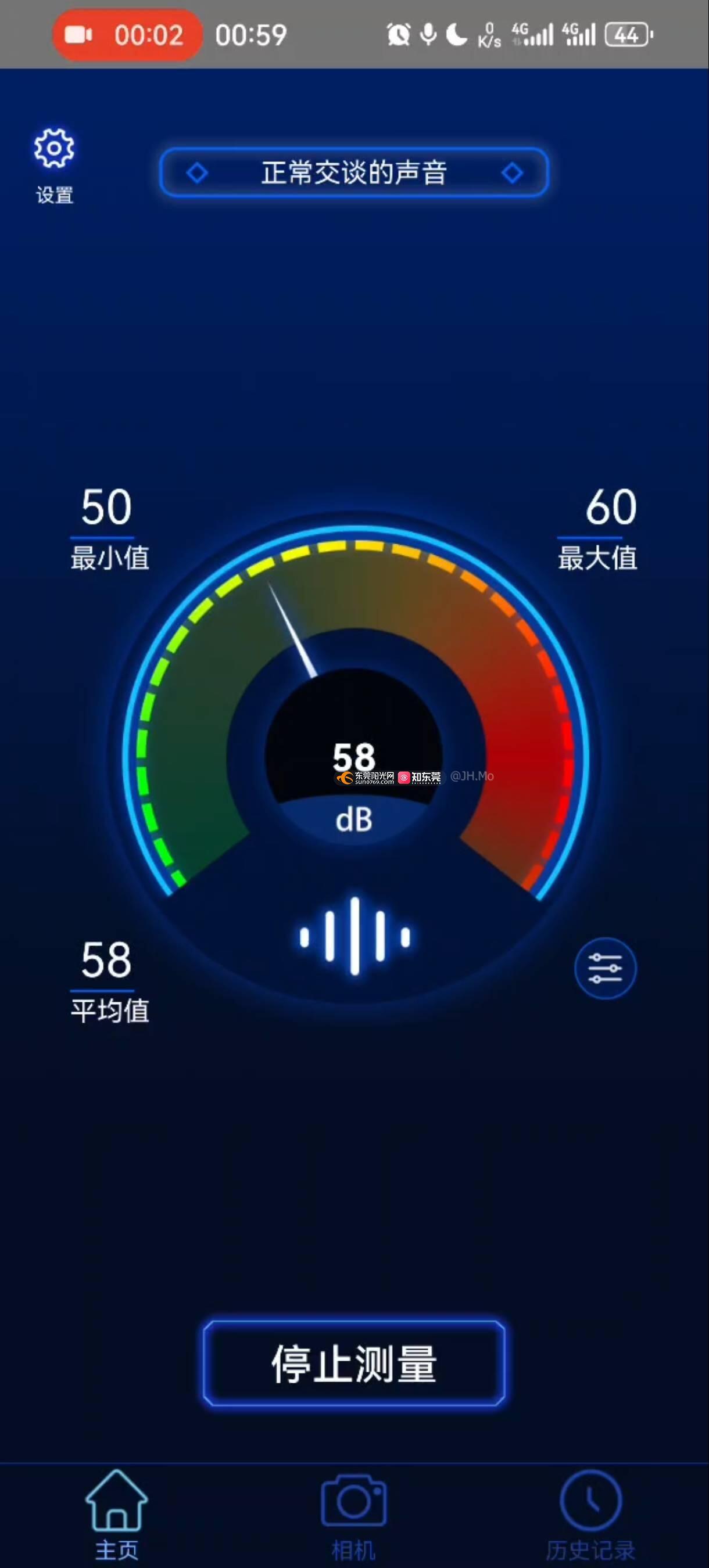Open the sliders adjustment icon
The height and width of the screenshot is (1568, 709).
tap(605, 969)
